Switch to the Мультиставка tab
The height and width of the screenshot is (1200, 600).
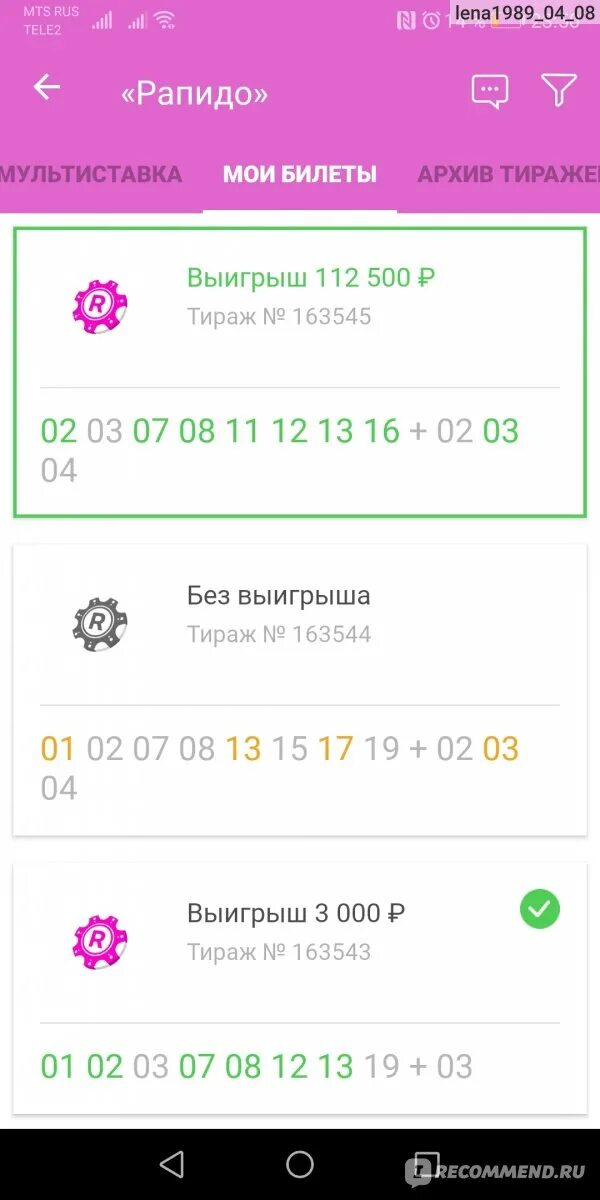tap(91, 174)
